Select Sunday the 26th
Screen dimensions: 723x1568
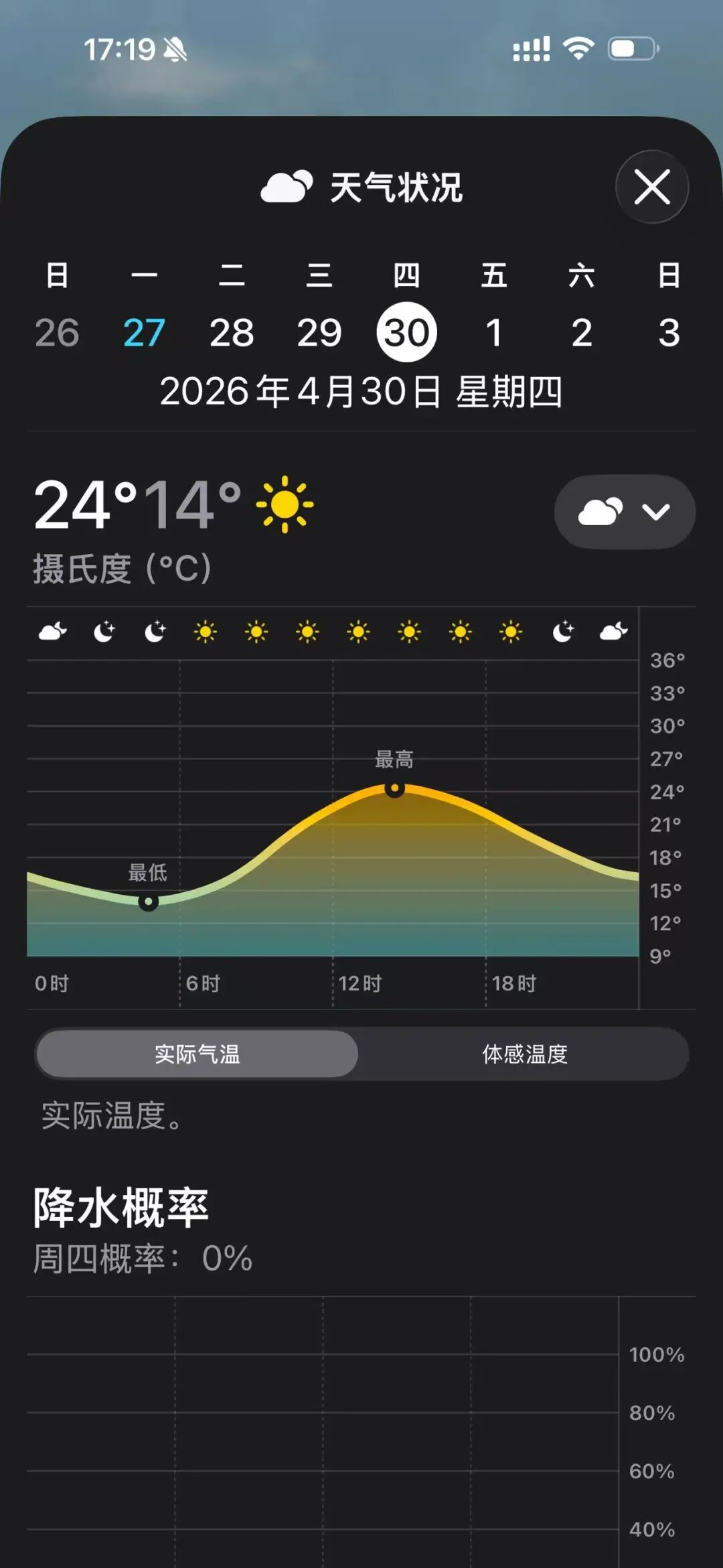click(57, 332)
